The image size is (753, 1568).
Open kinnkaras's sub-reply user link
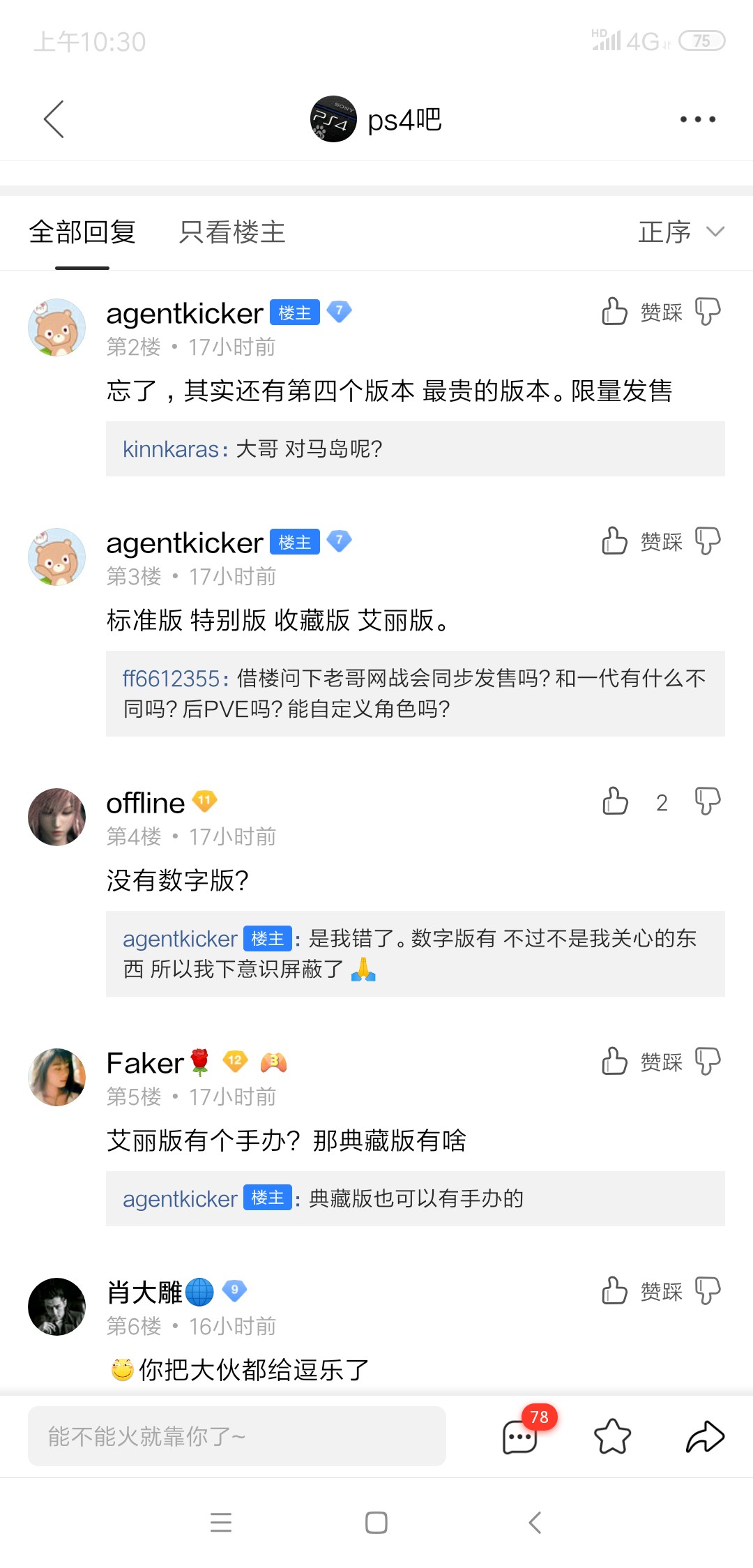coord(171,449)
